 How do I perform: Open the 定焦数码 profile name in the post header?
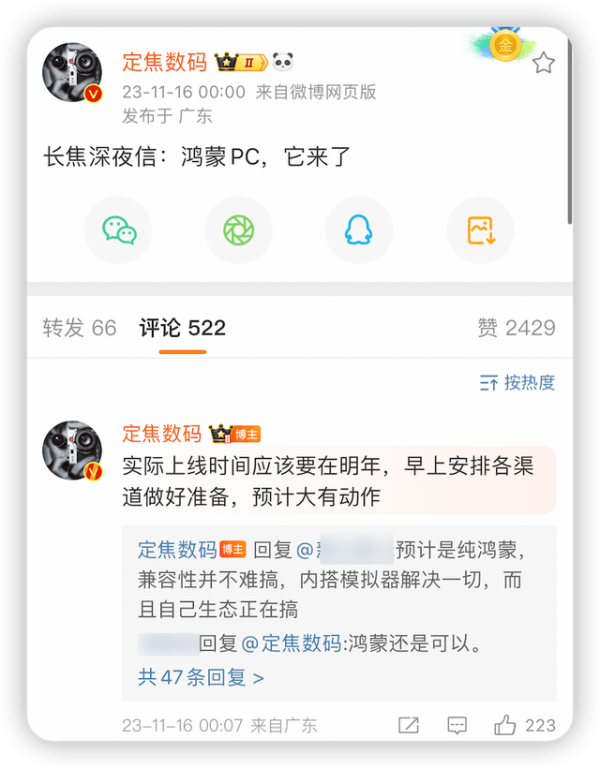(164, 62)
